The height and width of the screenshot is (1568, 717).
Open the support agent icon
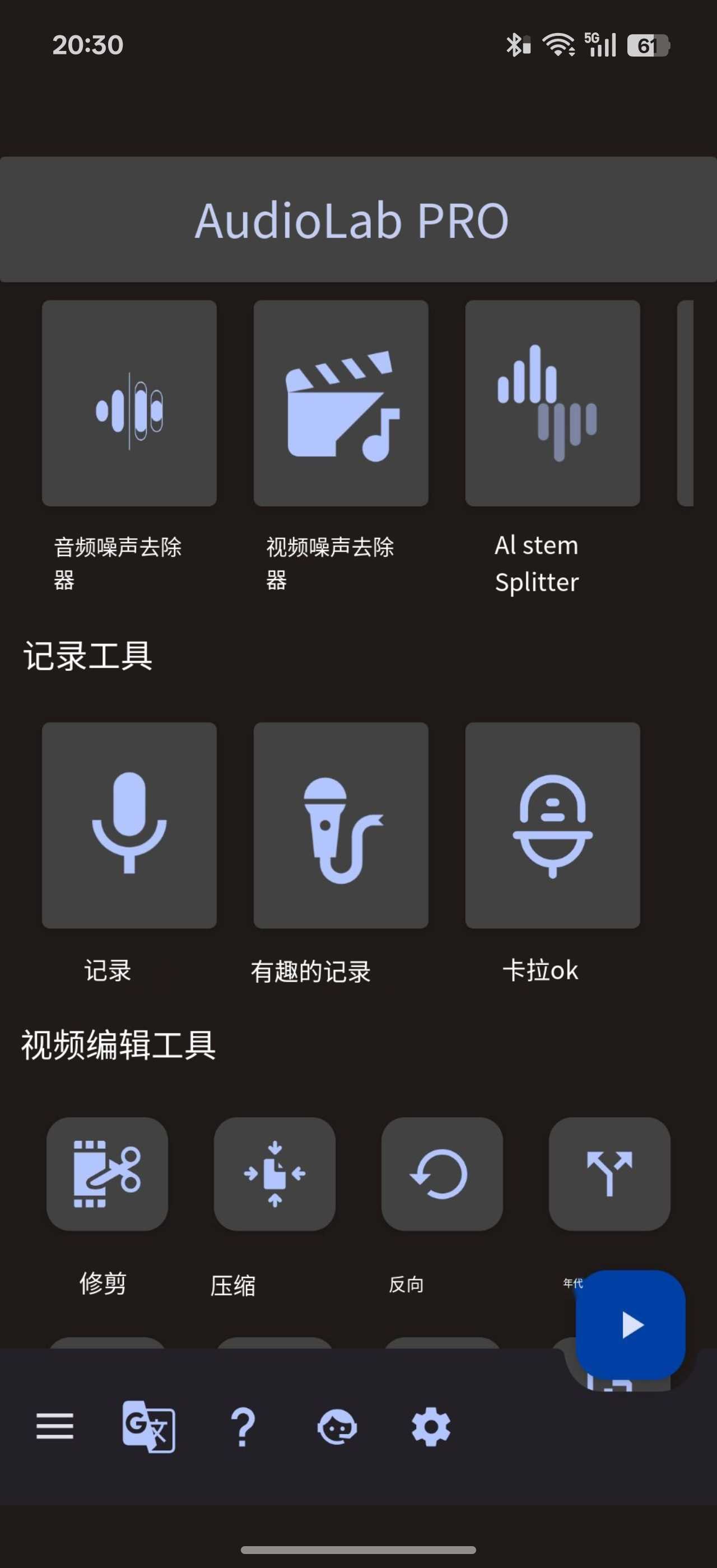tap(337, 1426)
